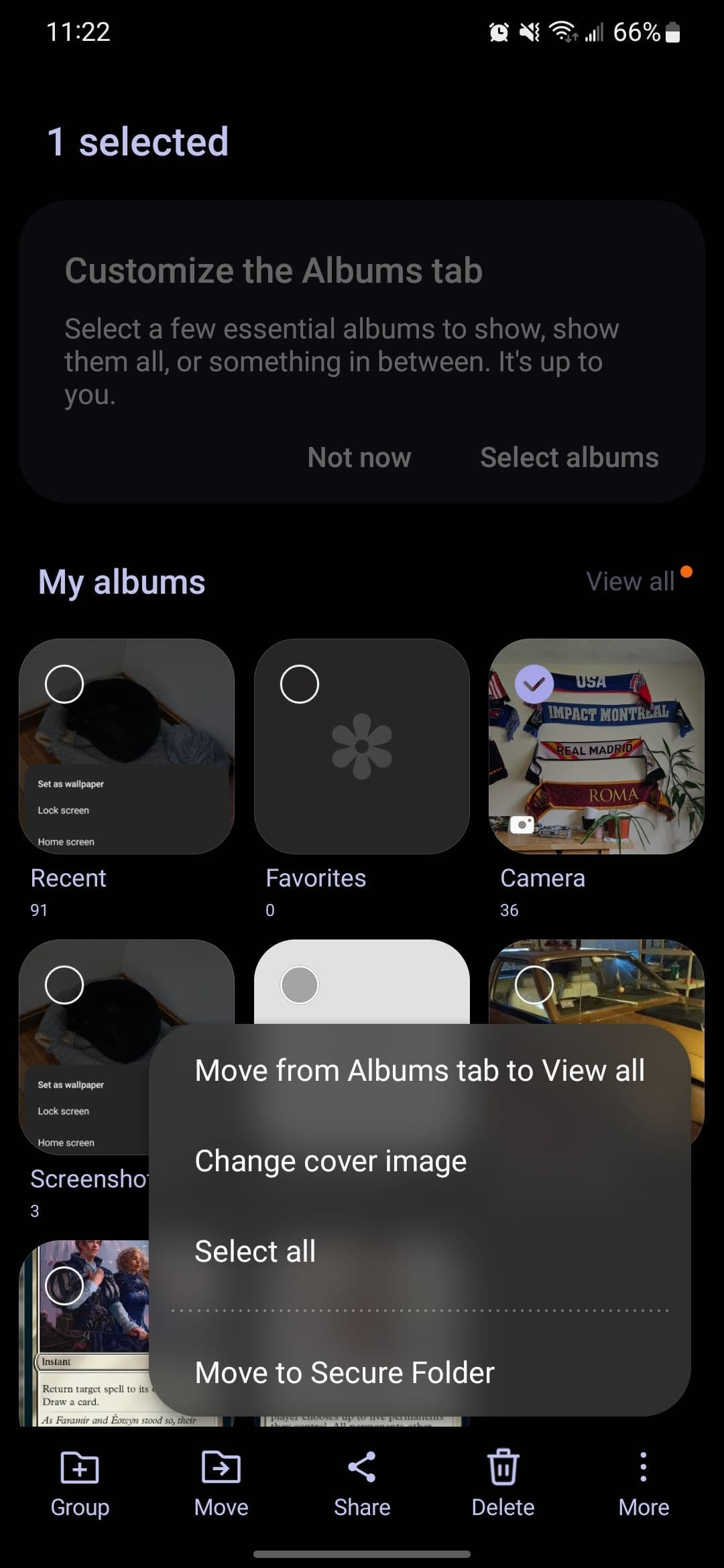Tap the alarm icon in the status bar
Screen dimensions: 724x1568
pyautogui.click(x=498, y=31)
